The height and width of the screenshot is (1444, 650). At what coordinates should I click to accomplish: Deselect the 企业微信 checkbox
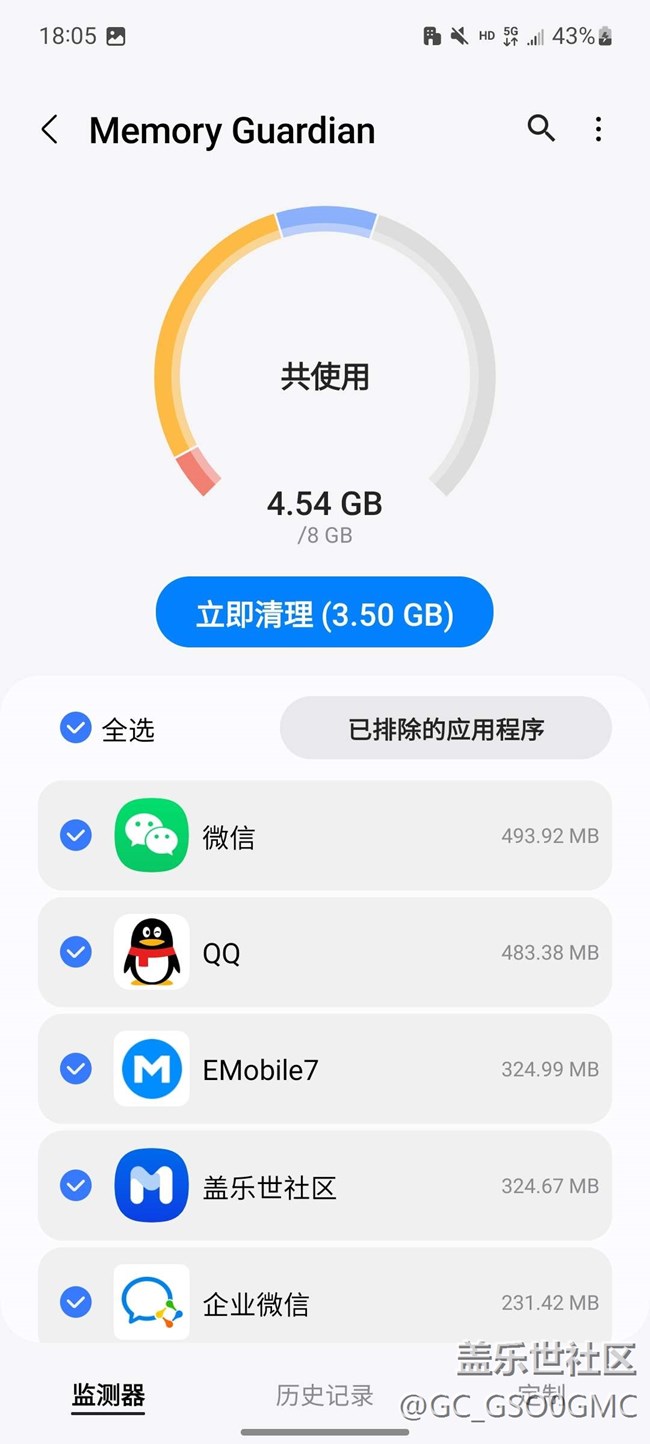click(76, 1303)
